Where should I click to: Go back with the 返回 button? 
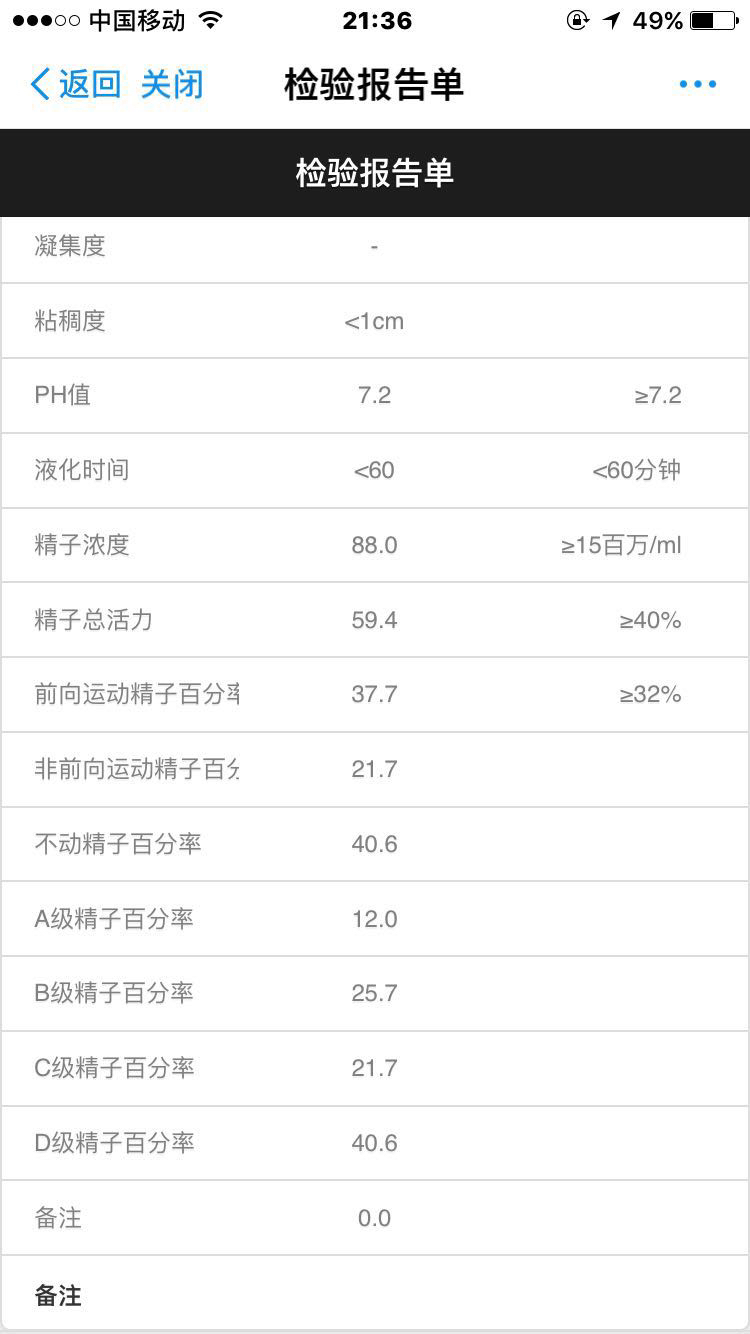pos(75,84)
